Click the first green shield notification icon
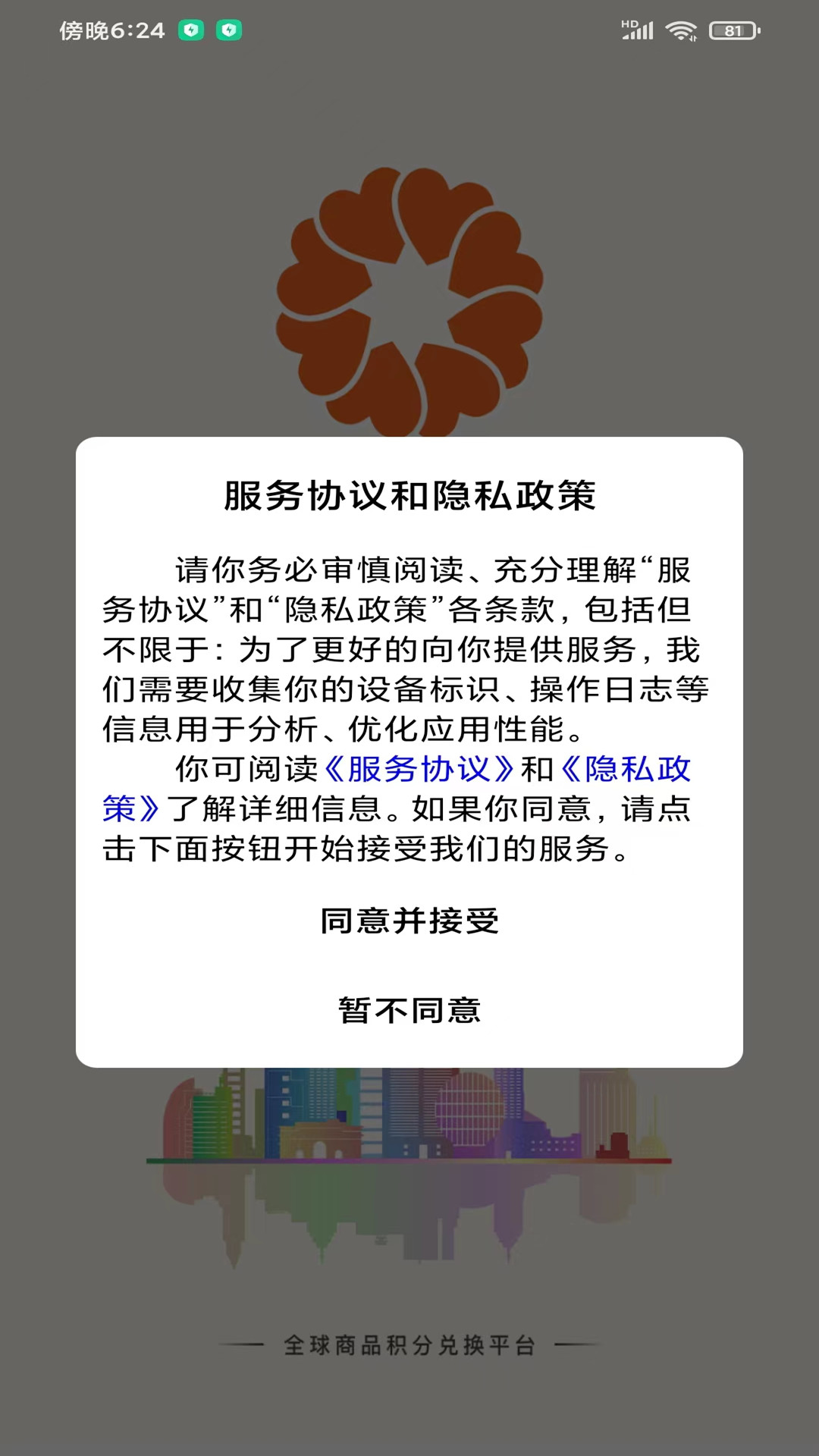Viewport: 819px width, 1456px height. tap(192, 29)
